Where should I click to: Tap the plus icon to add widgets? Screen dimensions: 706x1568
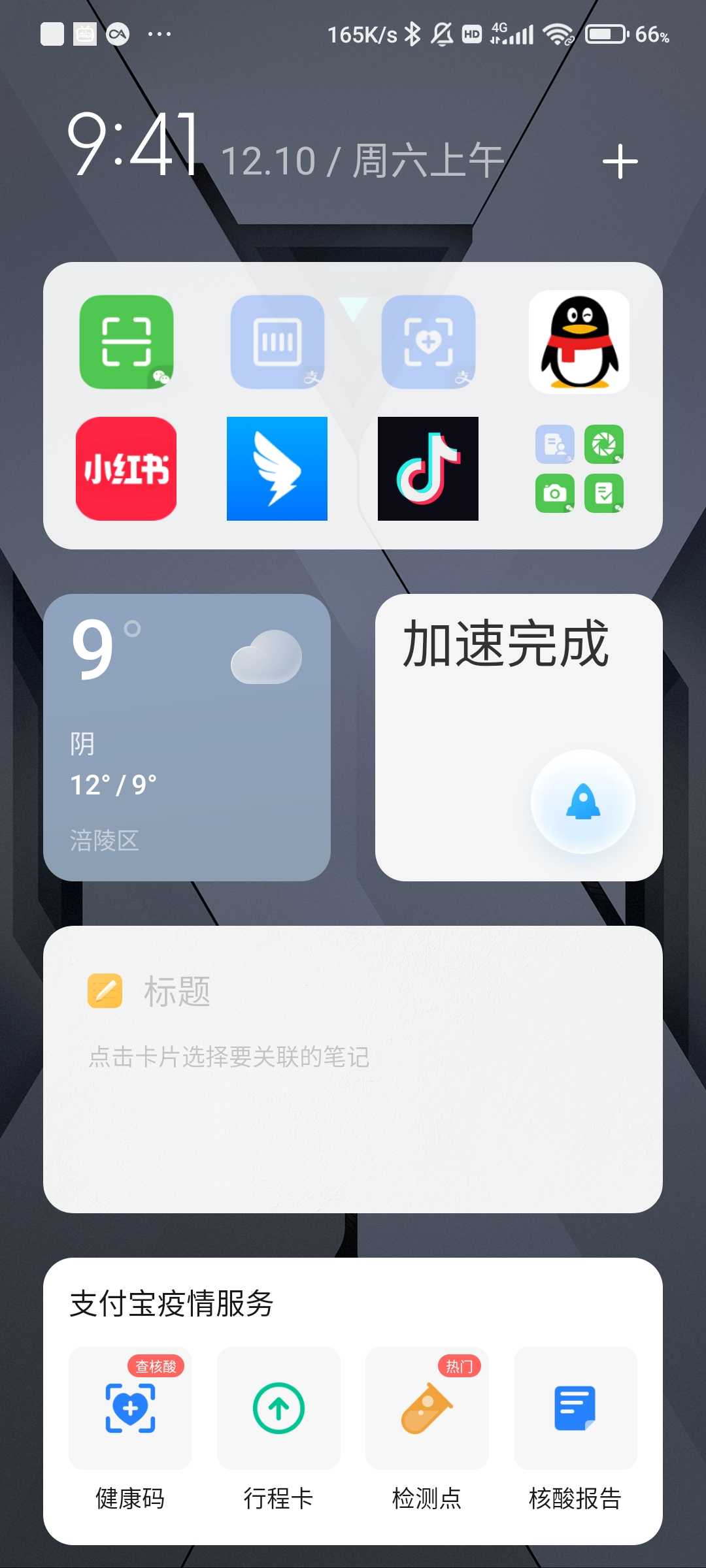620,161
